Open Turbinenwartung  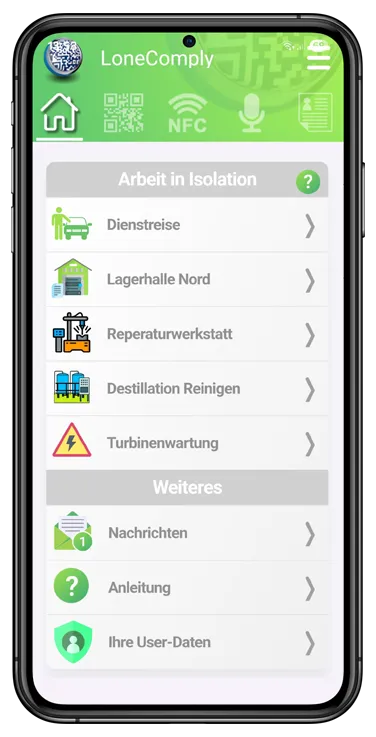pos(187,443)
